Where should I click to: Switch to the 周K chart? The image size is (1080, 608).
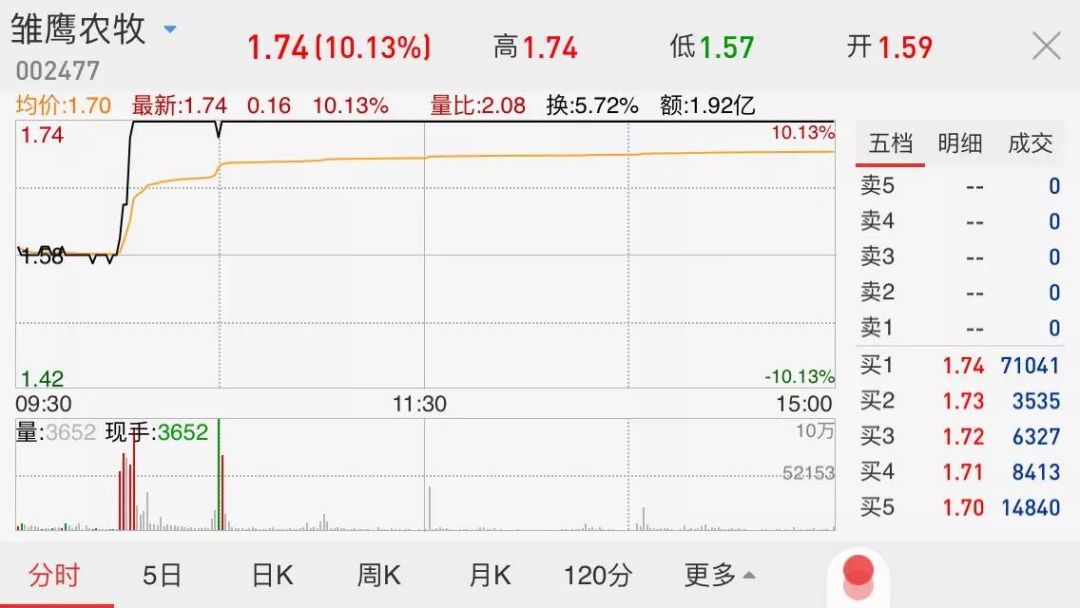click(379, 575)
